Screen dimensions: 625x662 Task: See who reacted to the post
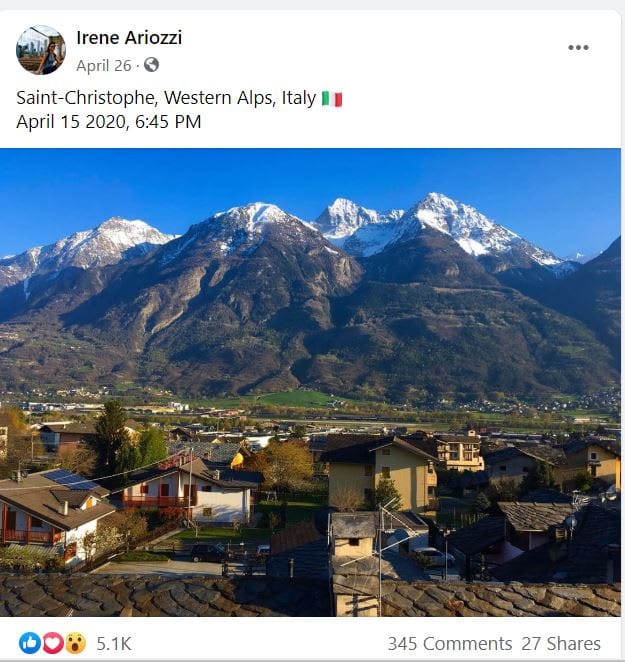[x=110, y=643]
